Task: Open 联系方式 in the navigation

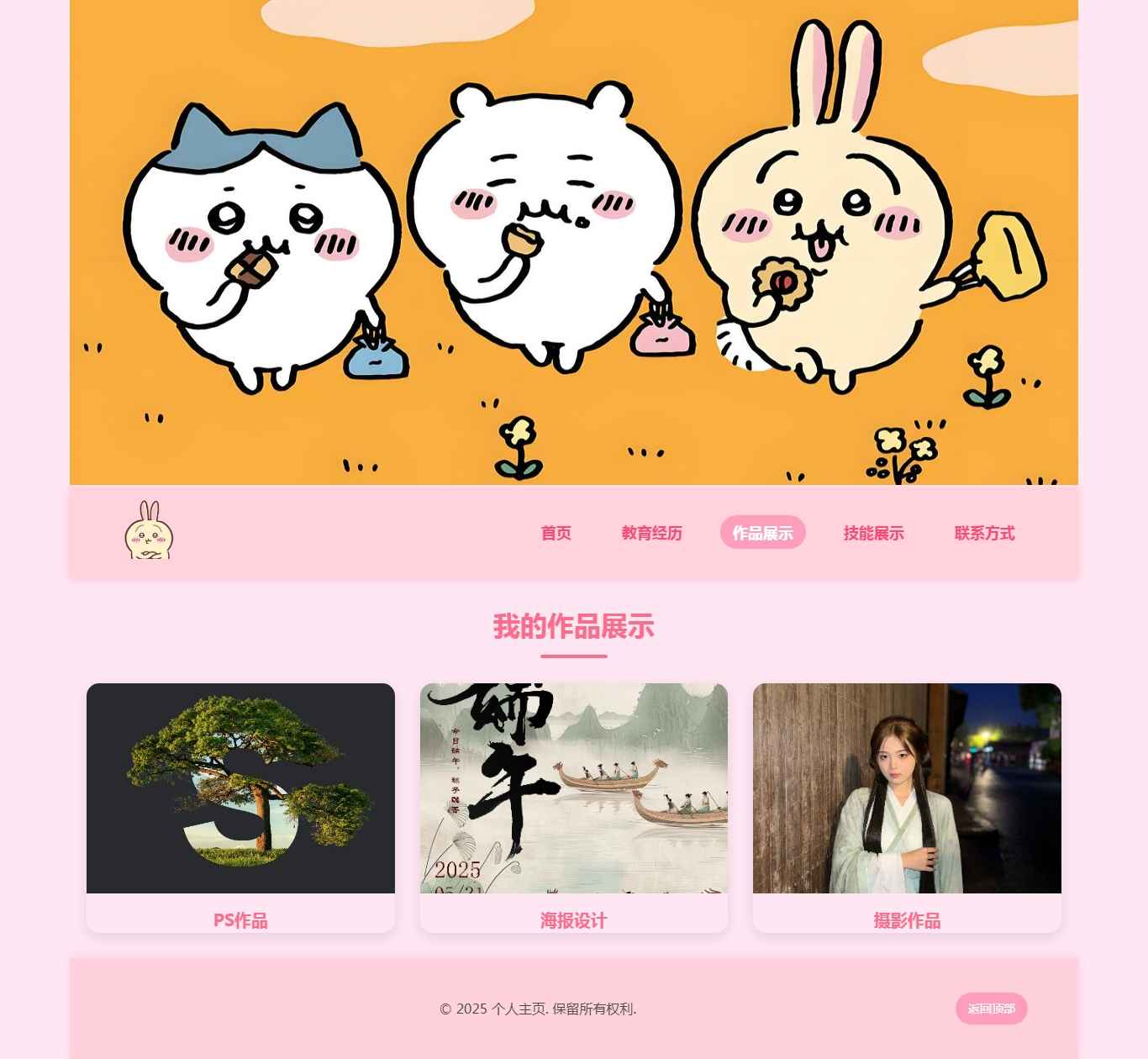Action: (984, 533)
